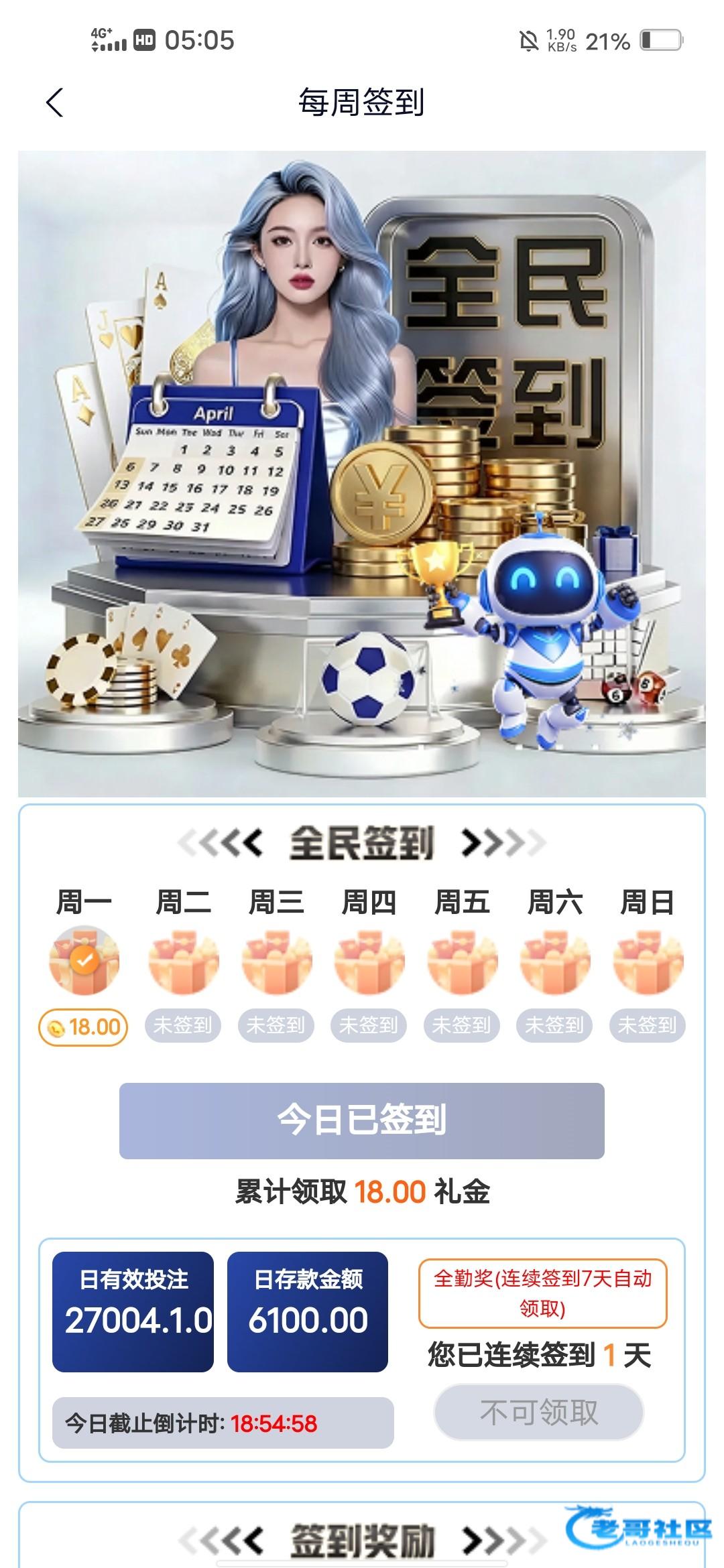Tap the 周日 未签到 gift box

[648, 962]
